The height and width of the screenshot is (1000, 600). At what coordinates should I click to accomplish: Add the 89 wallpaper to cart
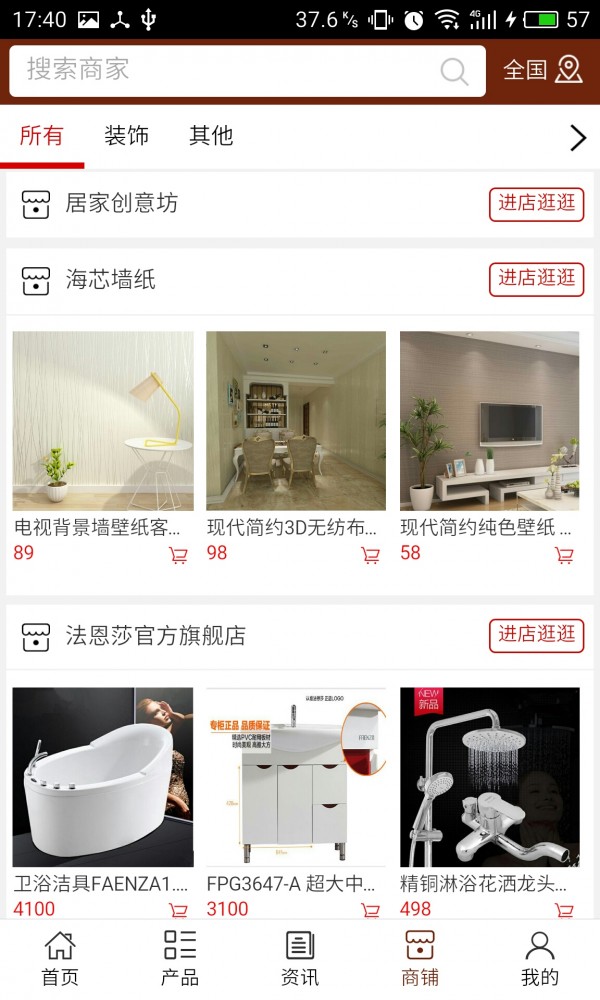[x=178, y=555]
